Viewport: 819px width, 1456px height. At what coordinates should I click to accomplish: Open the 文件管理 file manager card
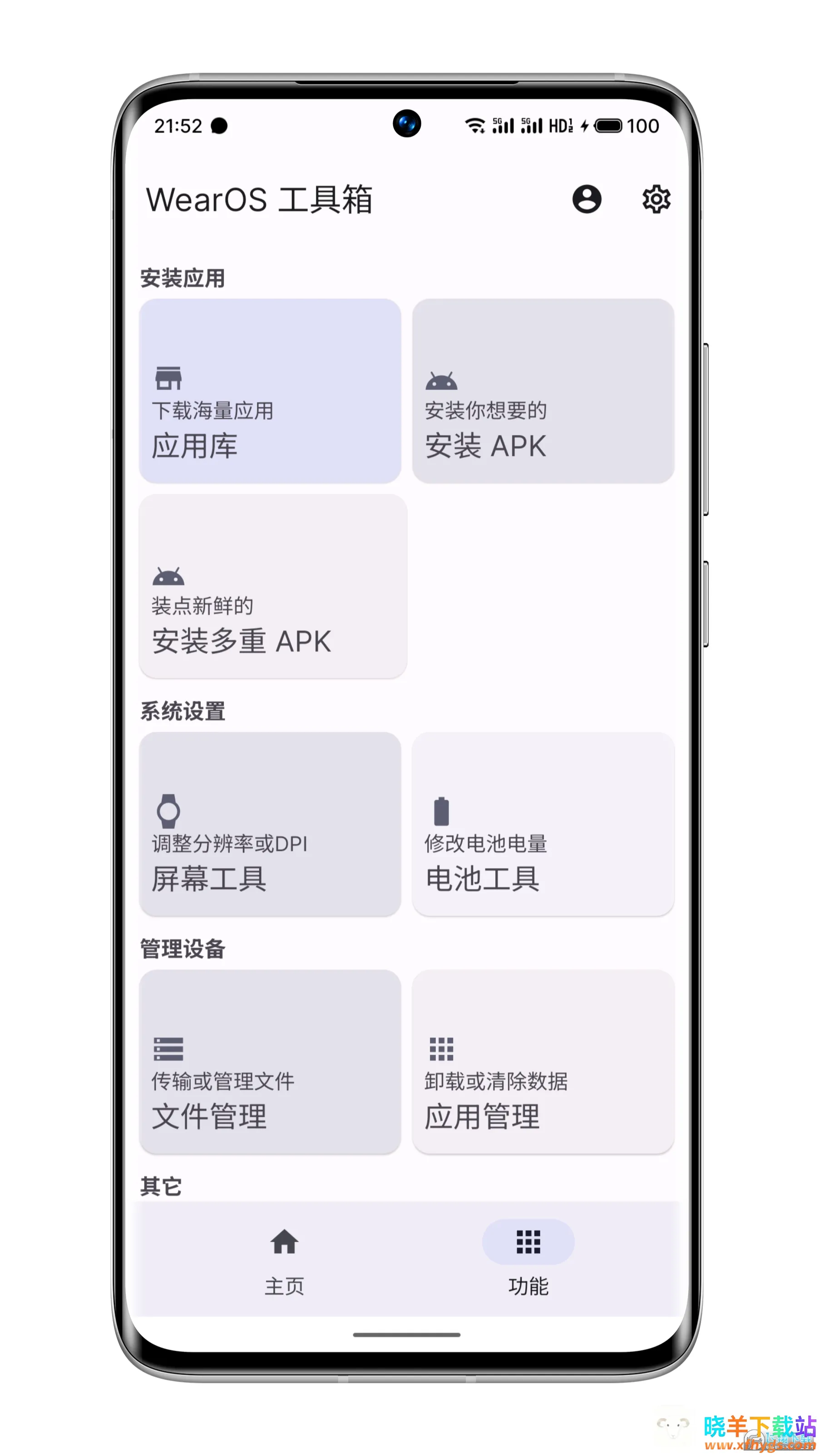[270, 1061]
